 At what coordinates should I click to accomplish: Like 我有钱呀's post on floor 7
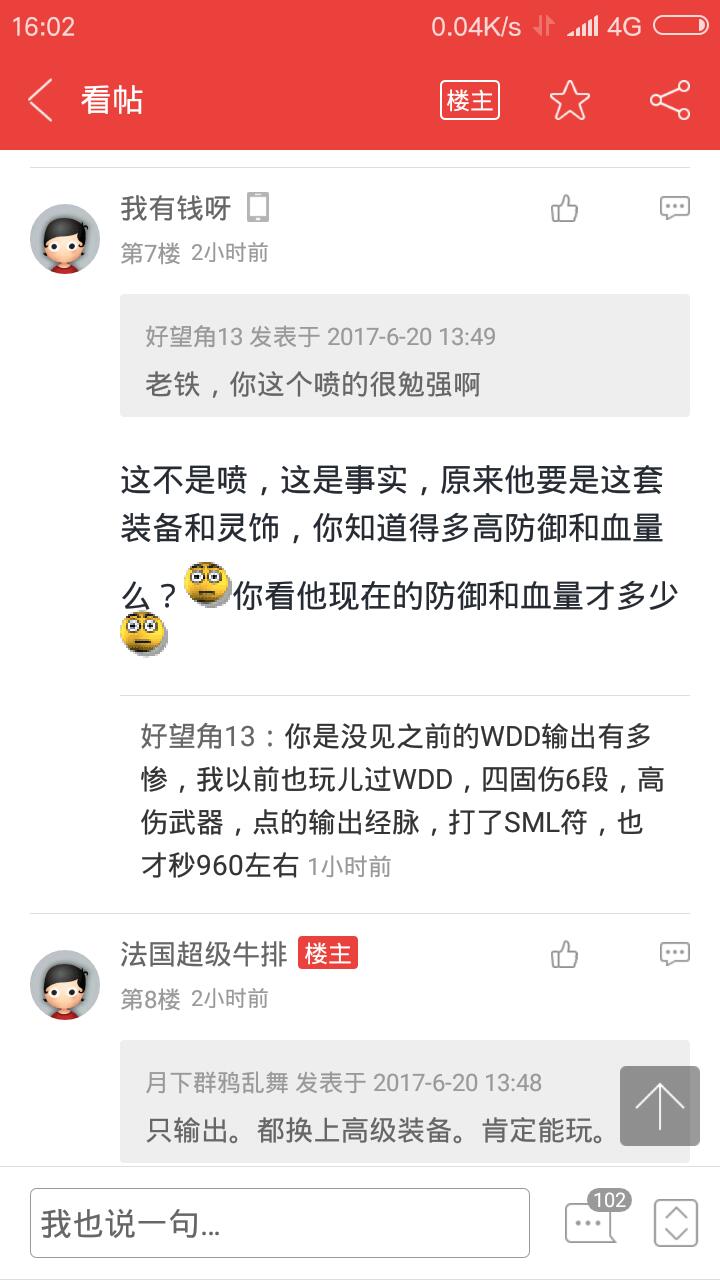pyautogui.click(x=565, y=209)
